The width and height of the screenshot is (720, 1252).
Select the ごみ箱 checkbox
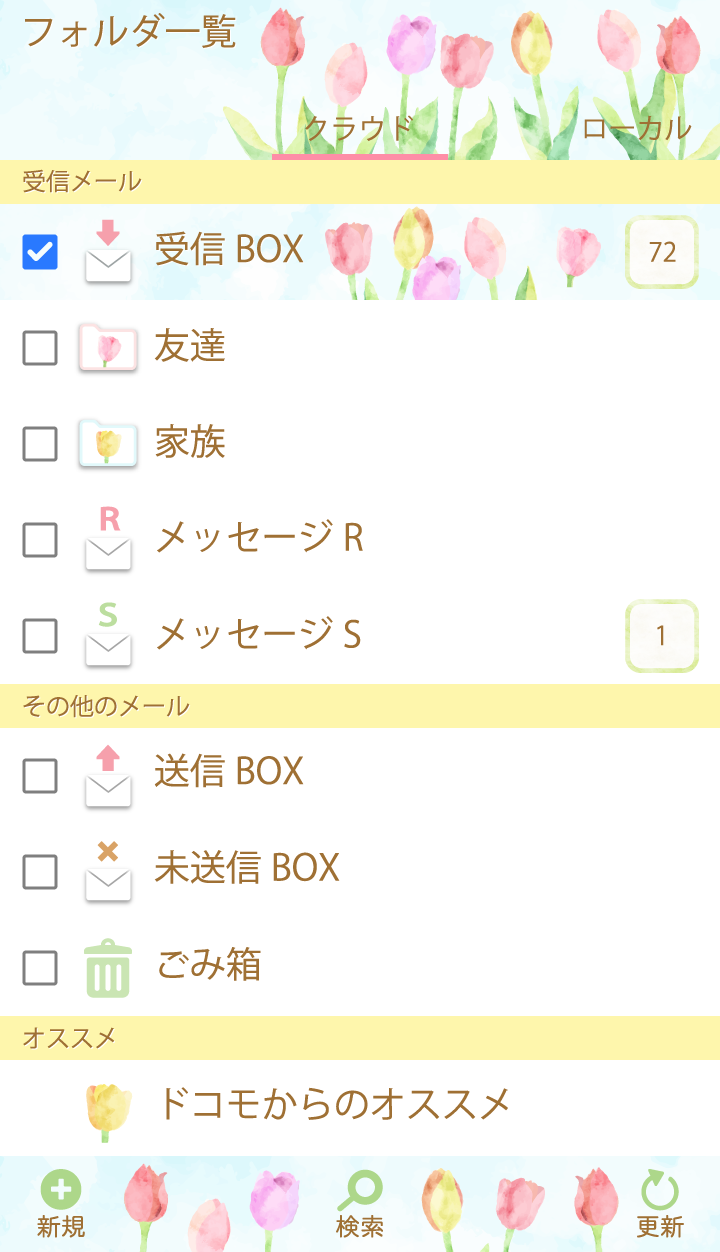click(40, 967)
